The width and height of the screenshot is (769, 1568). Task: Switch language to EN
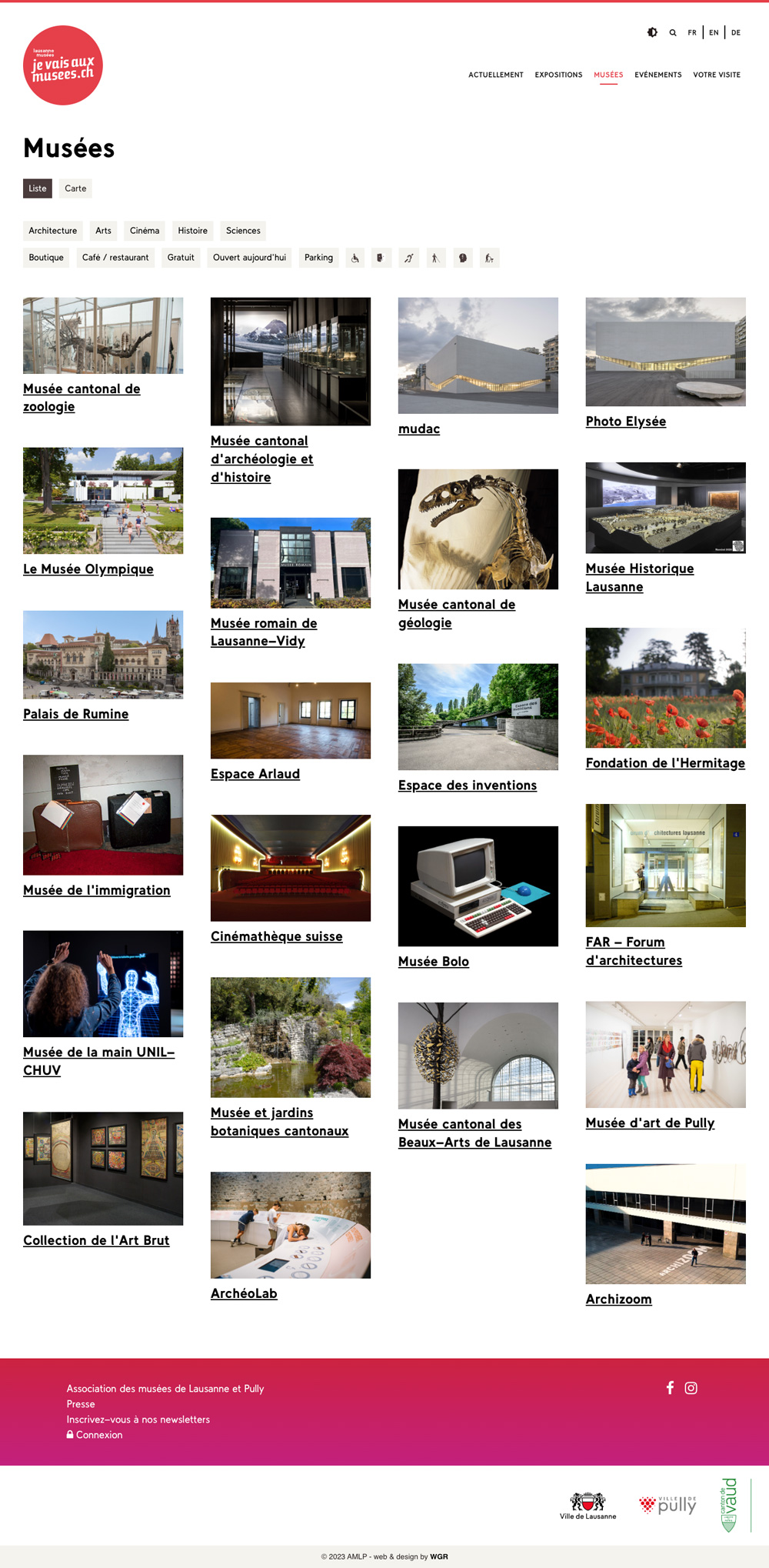pos(714,33)
